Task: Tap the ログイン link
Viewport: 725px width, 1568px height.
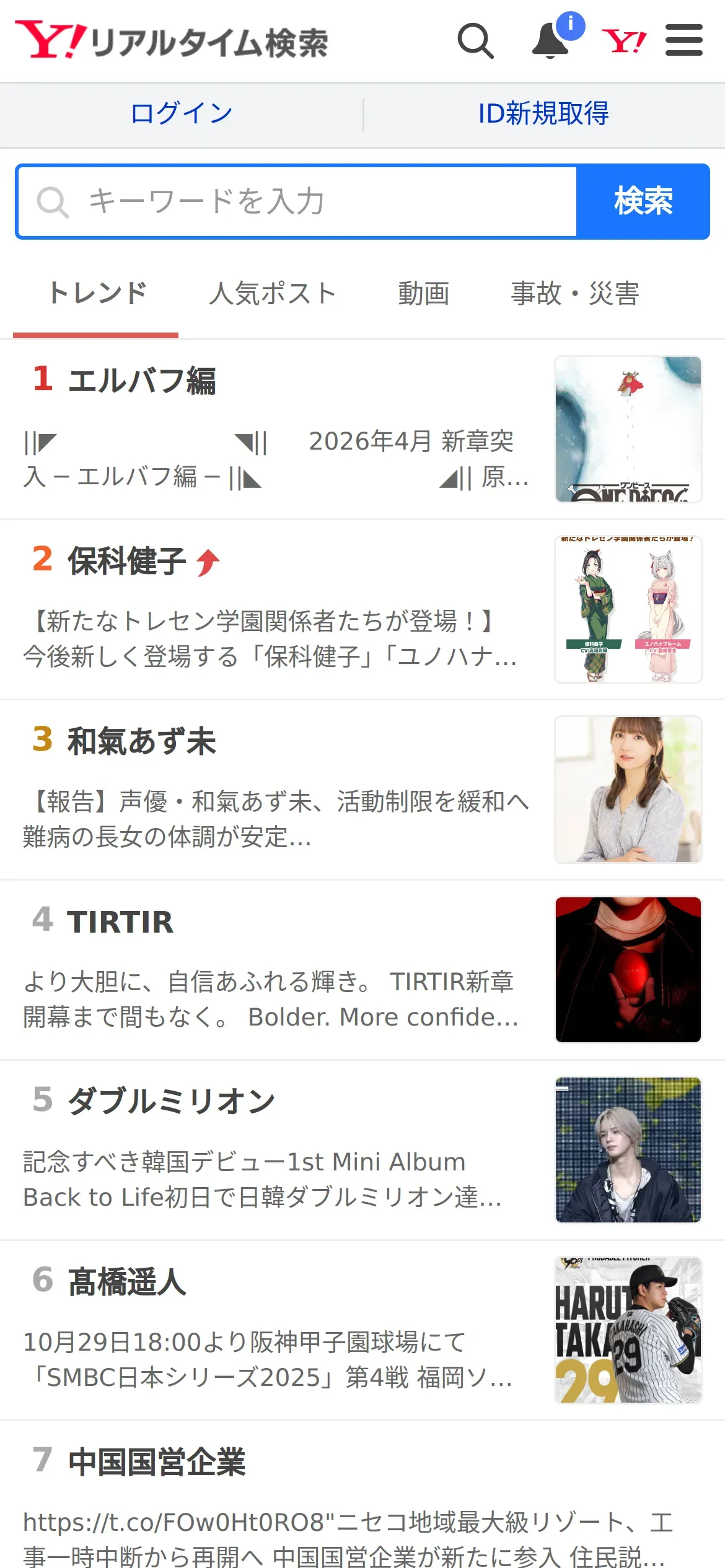Action: point(181,114)
